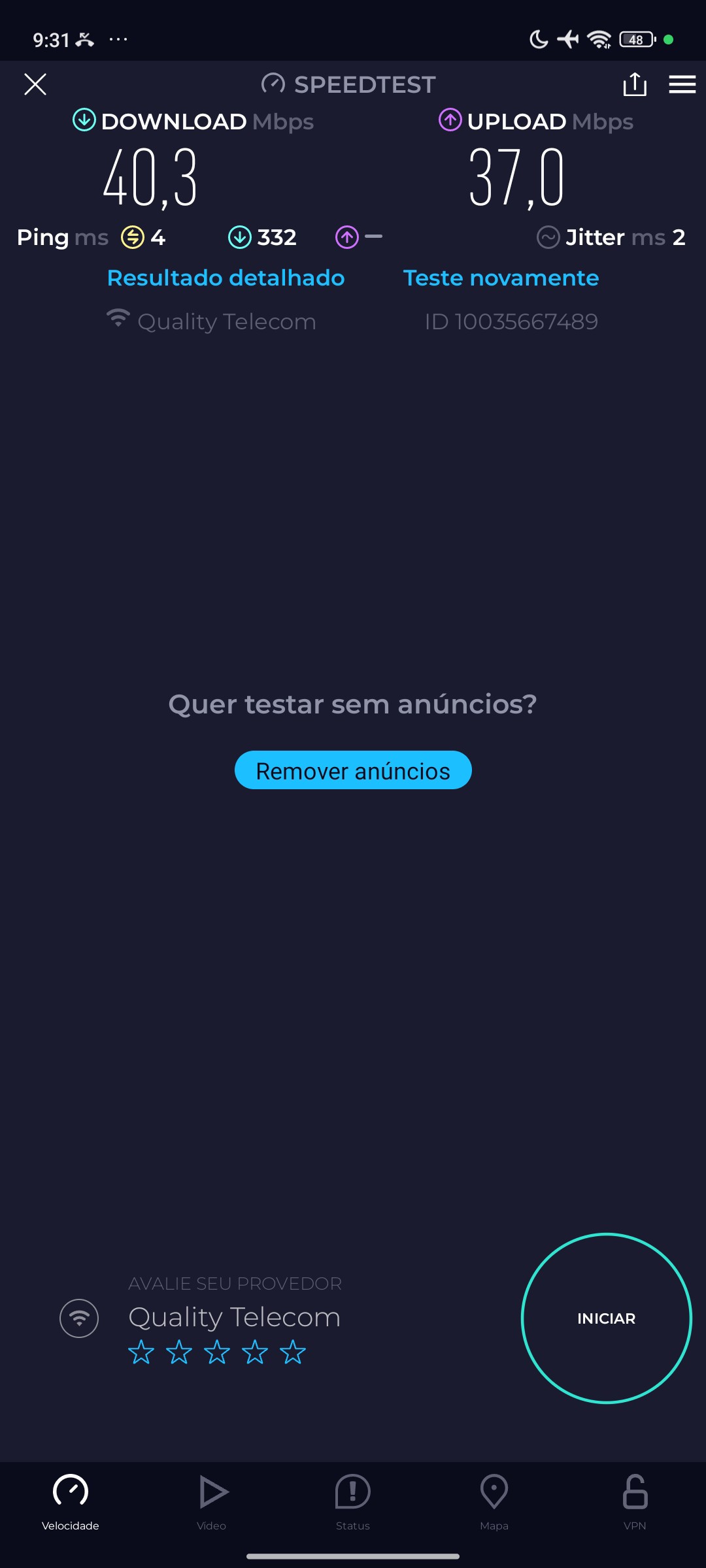
Task: Share the speed test result
Action: click(x=634, y=84)
